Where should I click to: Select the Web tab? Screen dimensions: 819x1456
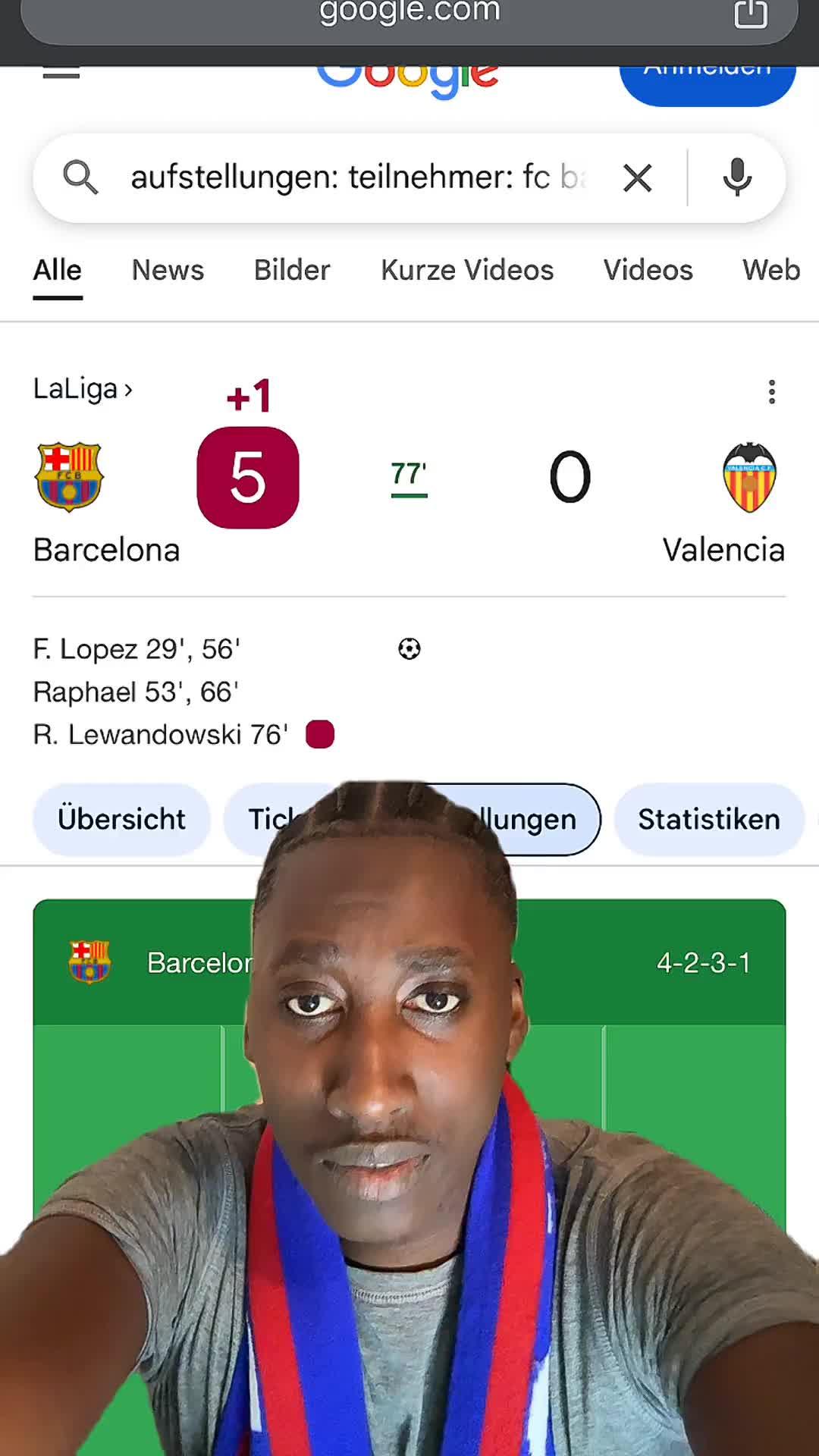point(770,271)
